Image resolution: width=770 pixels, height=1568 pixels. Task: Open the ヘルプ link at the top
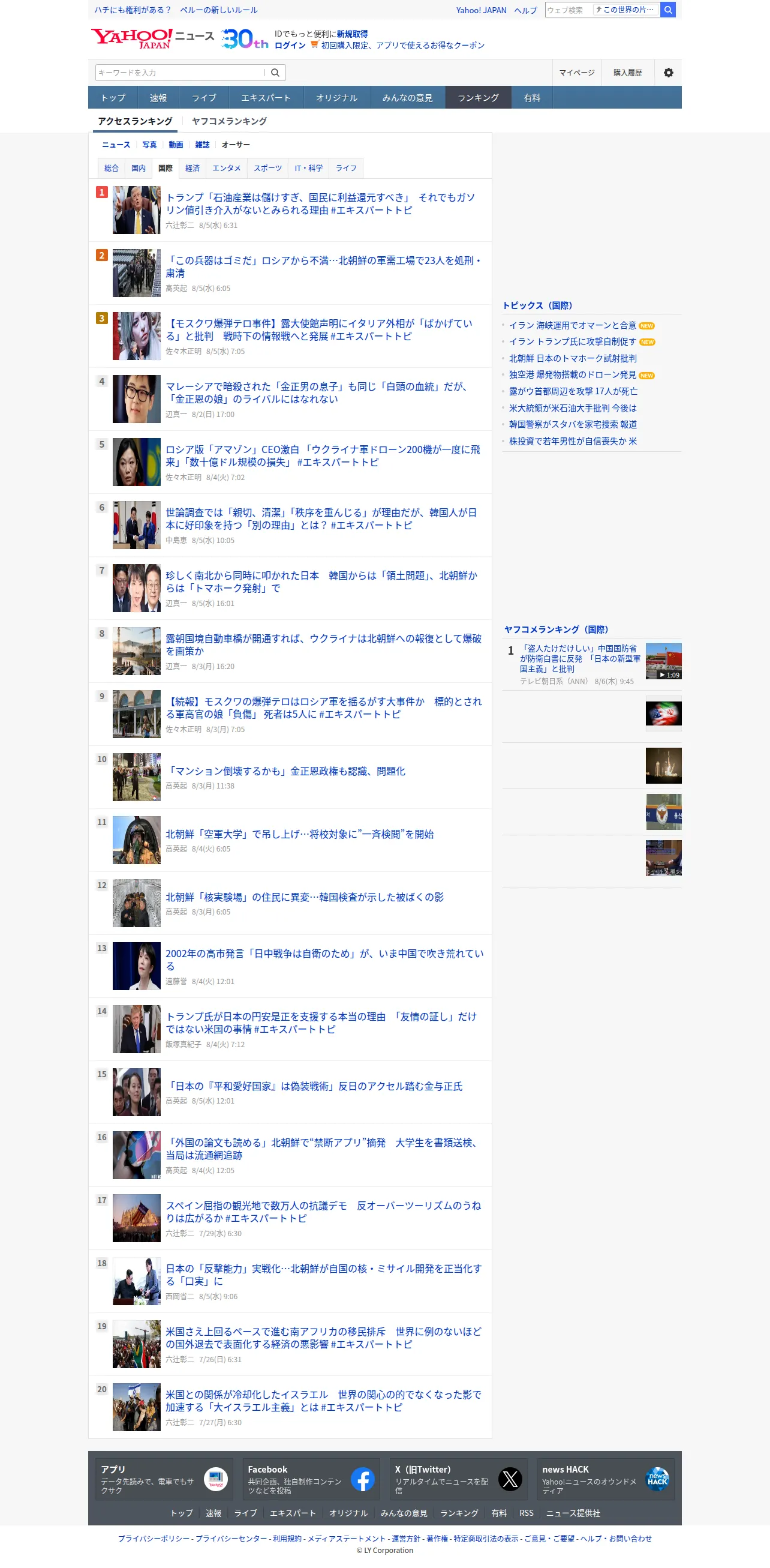pos(525,10)
